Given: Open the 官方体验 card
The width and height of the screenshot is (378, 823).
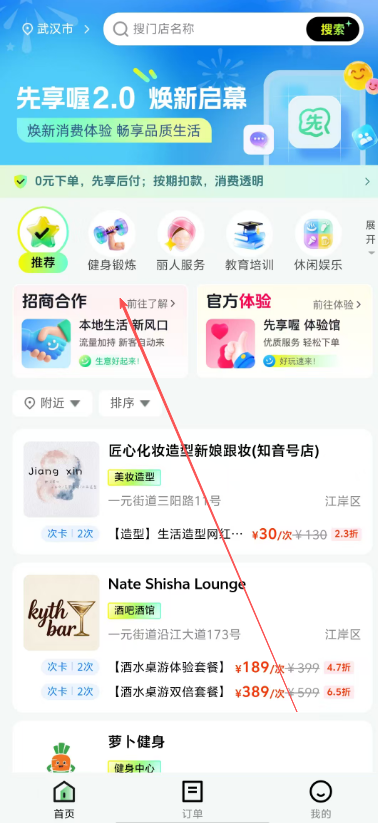Looking at the screenshot, I should 285,331.
